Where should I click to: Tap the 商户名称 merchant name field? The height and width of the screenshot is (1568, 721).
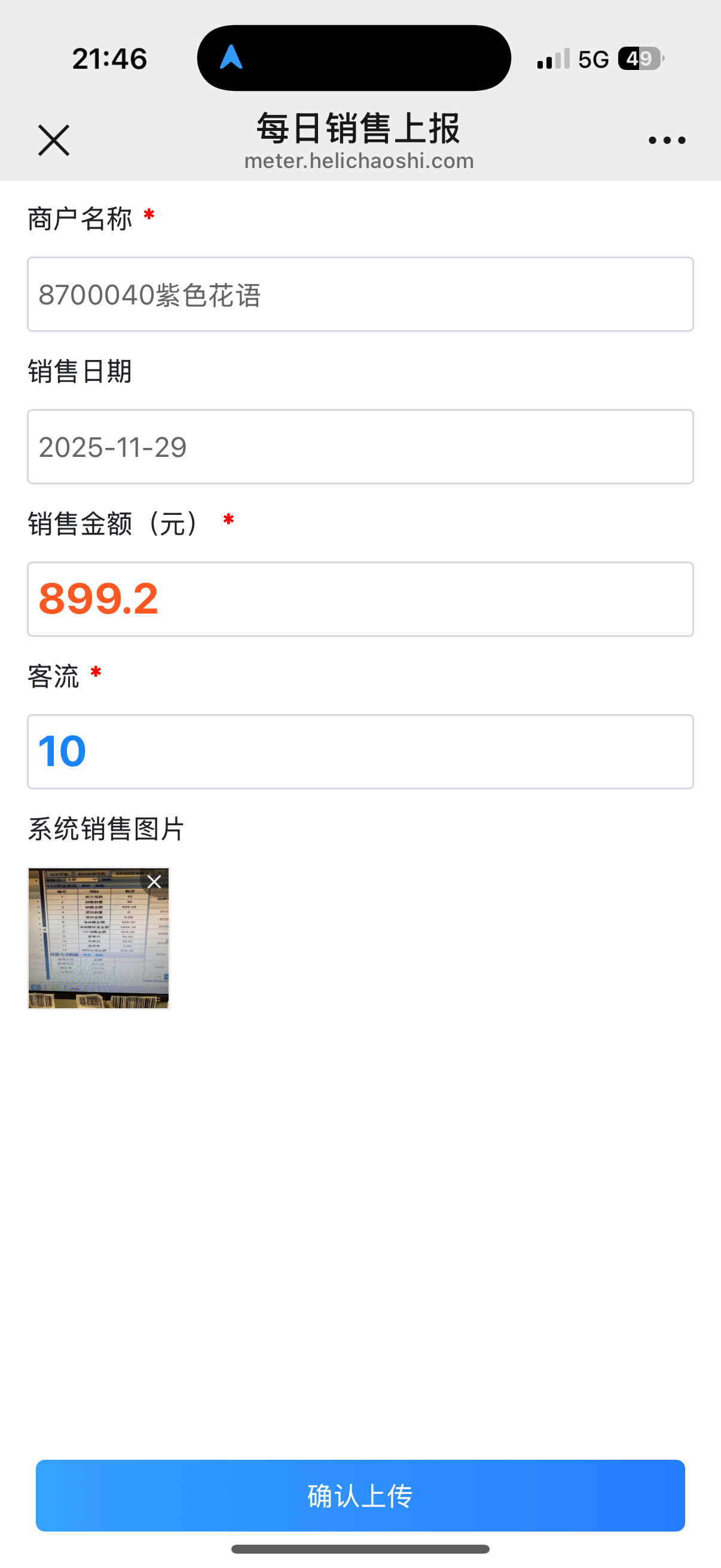tap(360, 295)
